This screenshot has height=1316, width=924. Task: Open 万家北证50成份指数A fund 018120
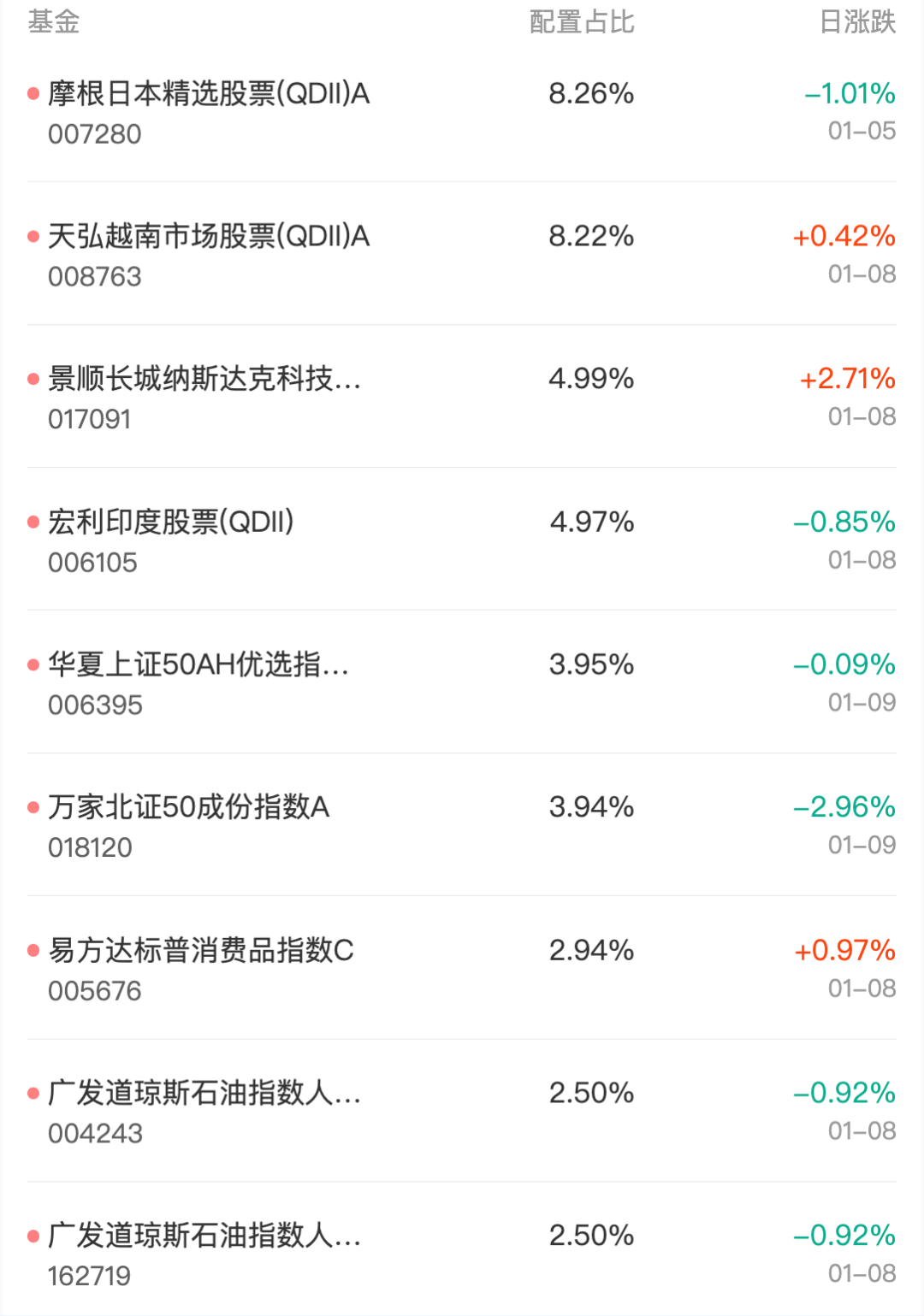pos(188,807)
